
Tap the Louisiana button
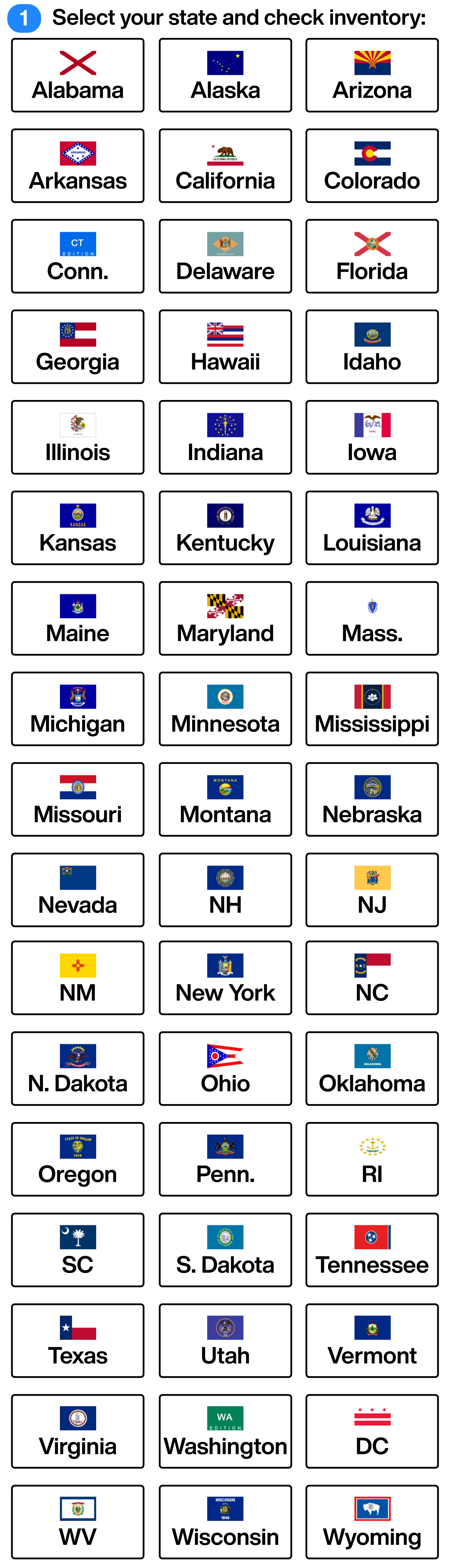(372, 528)
